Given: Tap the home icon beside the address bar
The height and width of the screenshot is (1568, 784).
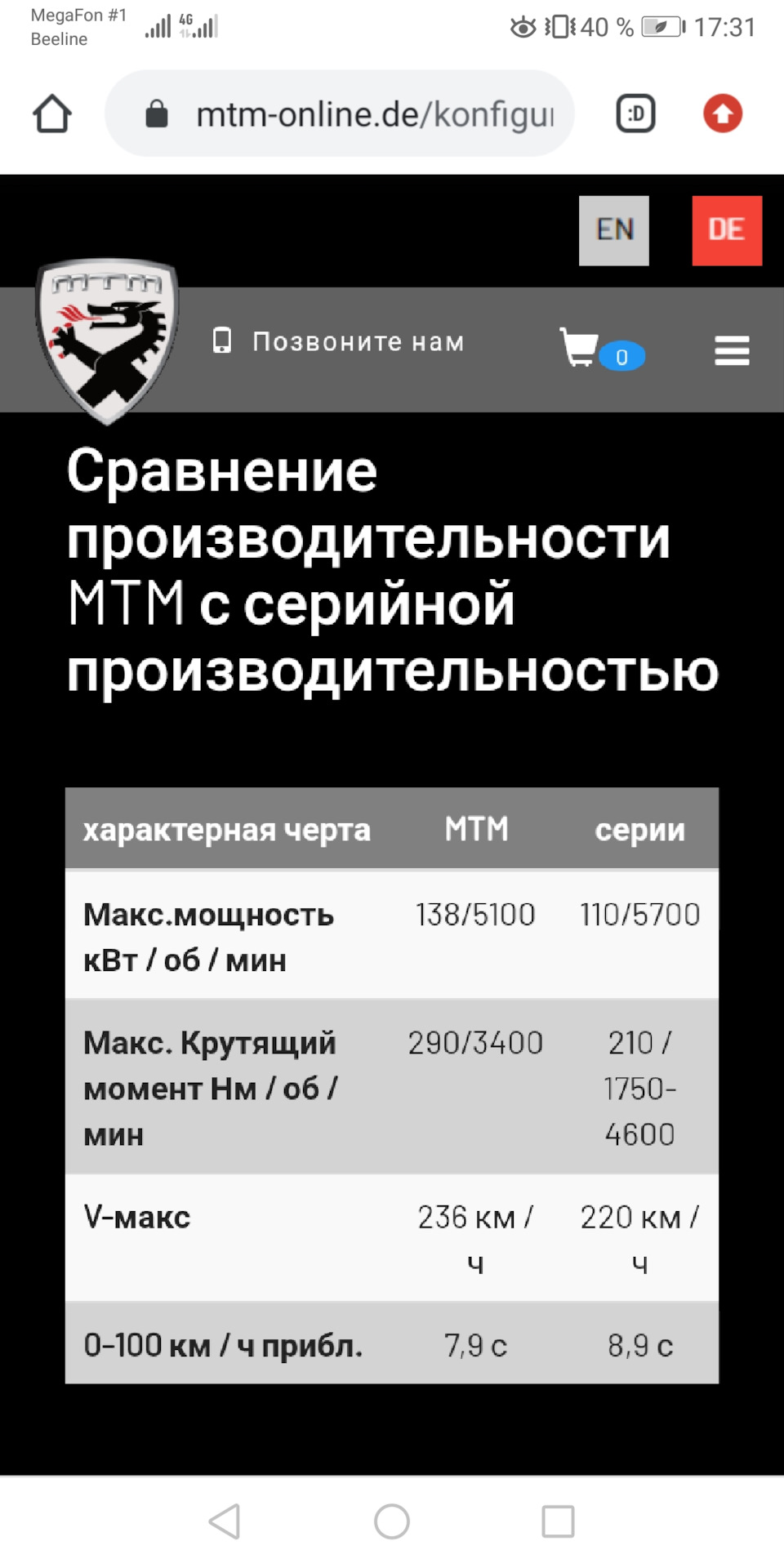Looking at the screenshot, I should pyautogui.click(x=53, y=113).
